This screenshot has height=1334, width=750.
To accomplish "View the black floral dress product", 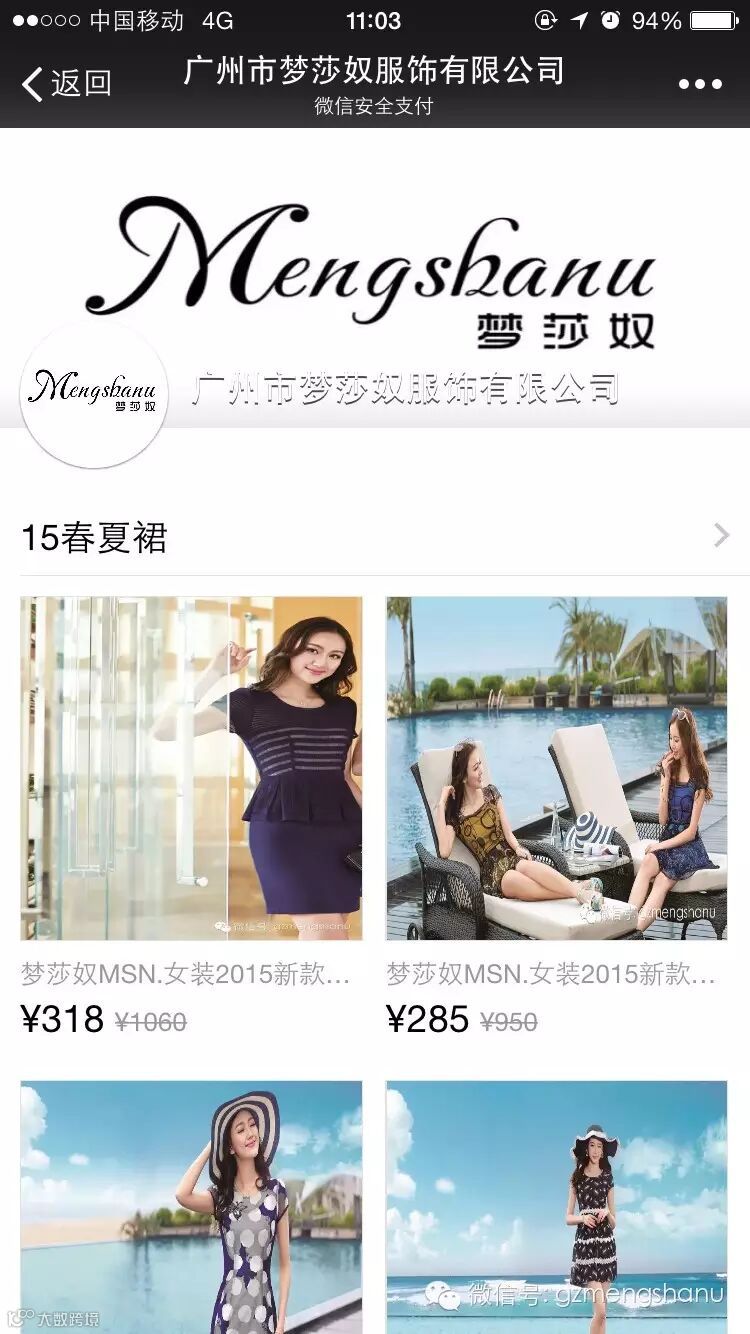I will point(556,1205).
